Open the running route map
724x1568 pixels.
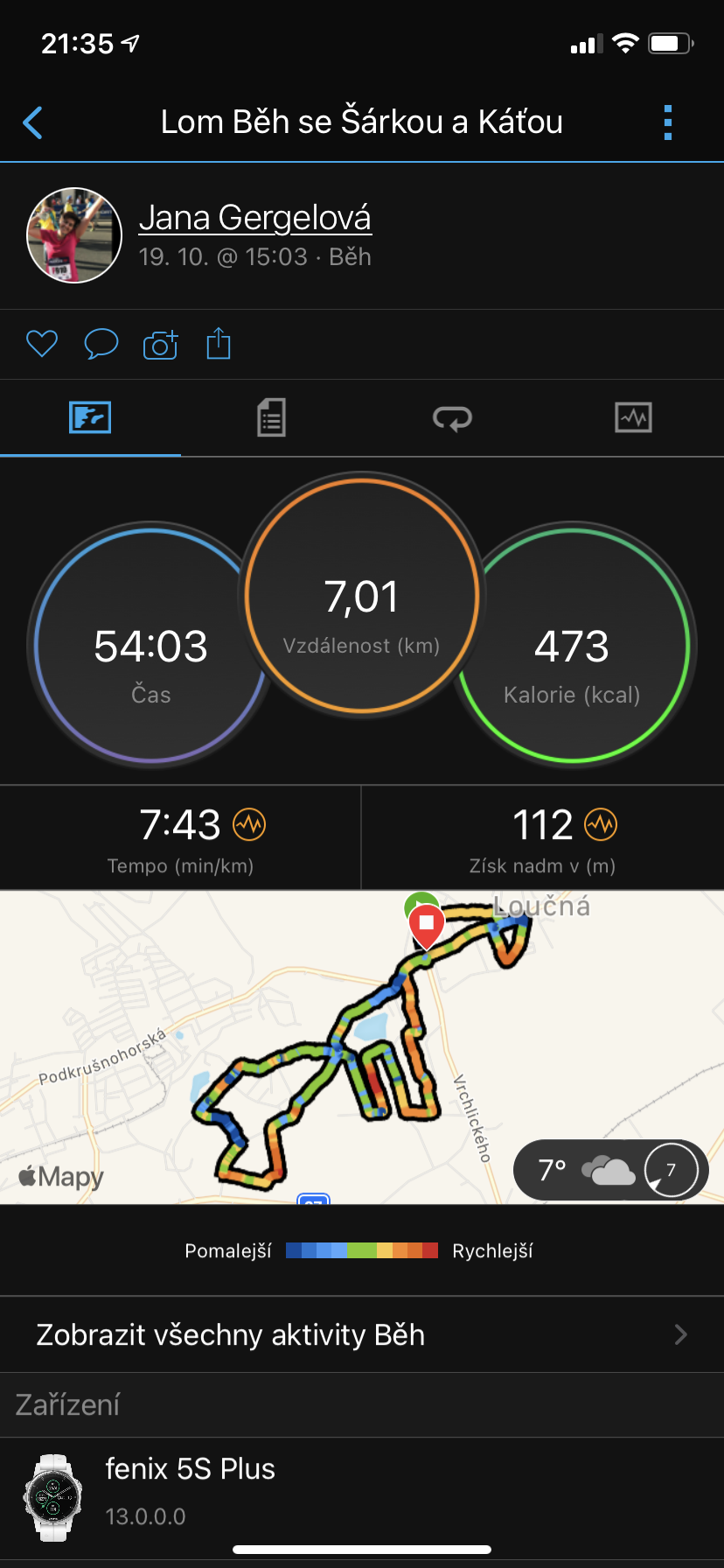(x=362, y=1047)
